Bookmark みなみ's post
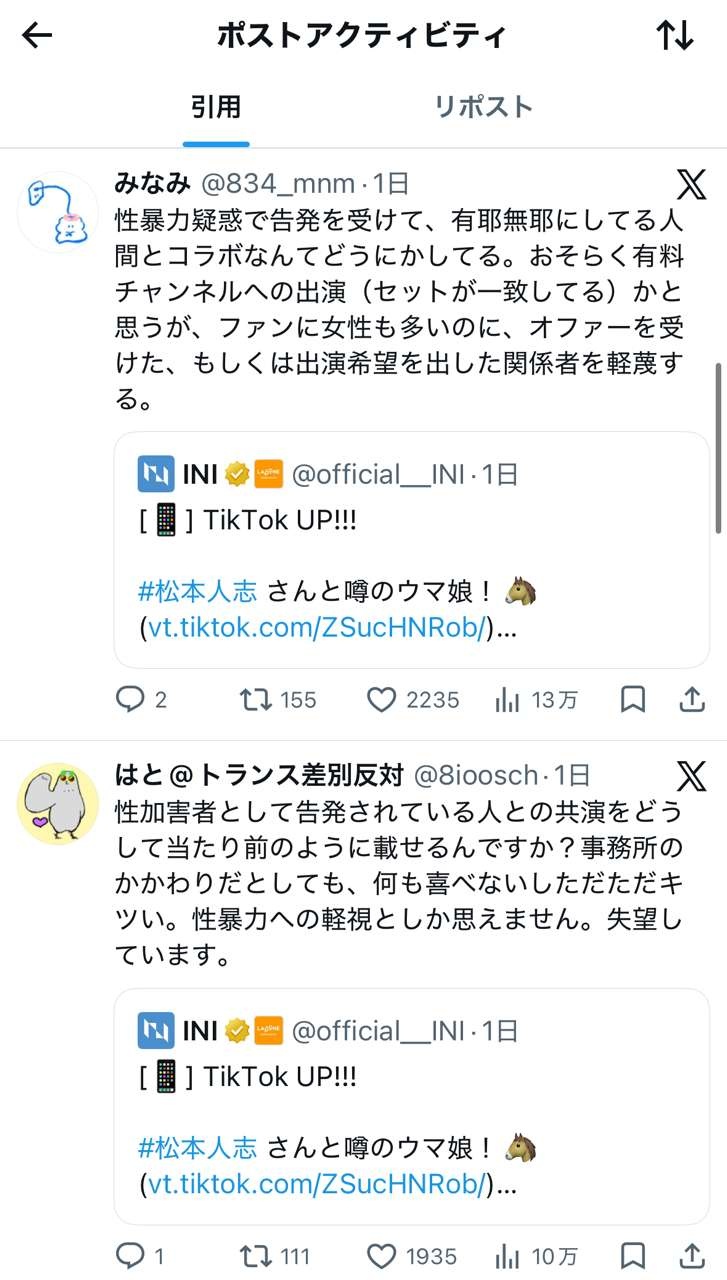Screen dimensions: 727x1280 pos(633,700)
